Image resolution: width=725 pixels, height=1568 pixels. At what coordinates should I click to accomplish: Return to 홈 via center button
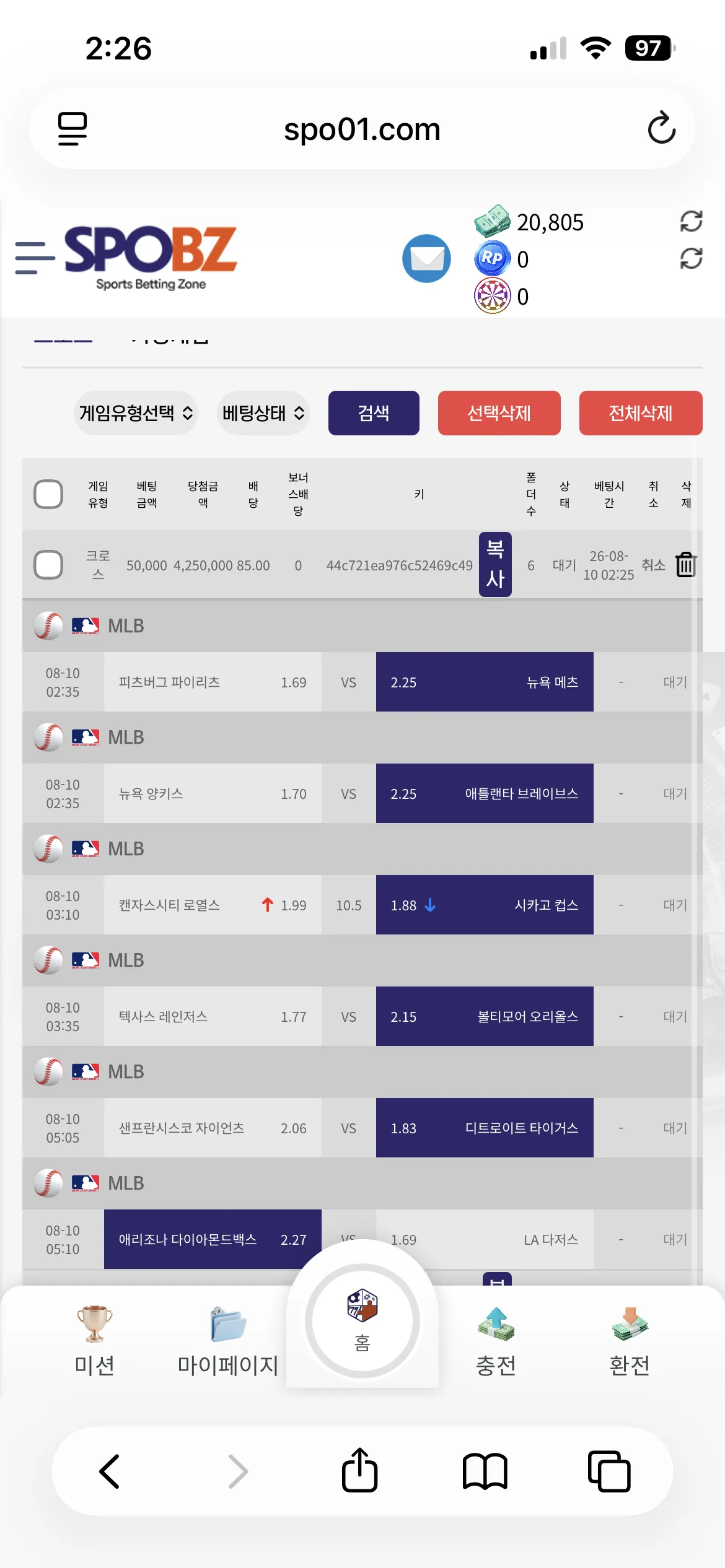tap(362, 1320)
